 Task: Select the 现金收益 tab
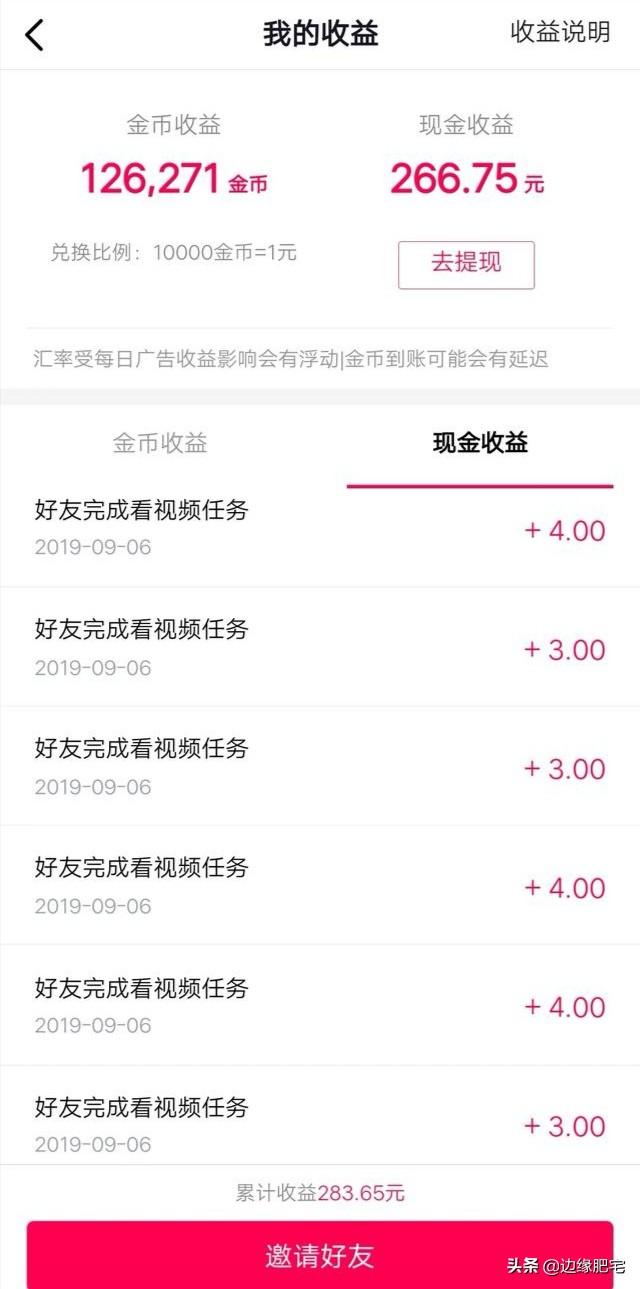480,444
